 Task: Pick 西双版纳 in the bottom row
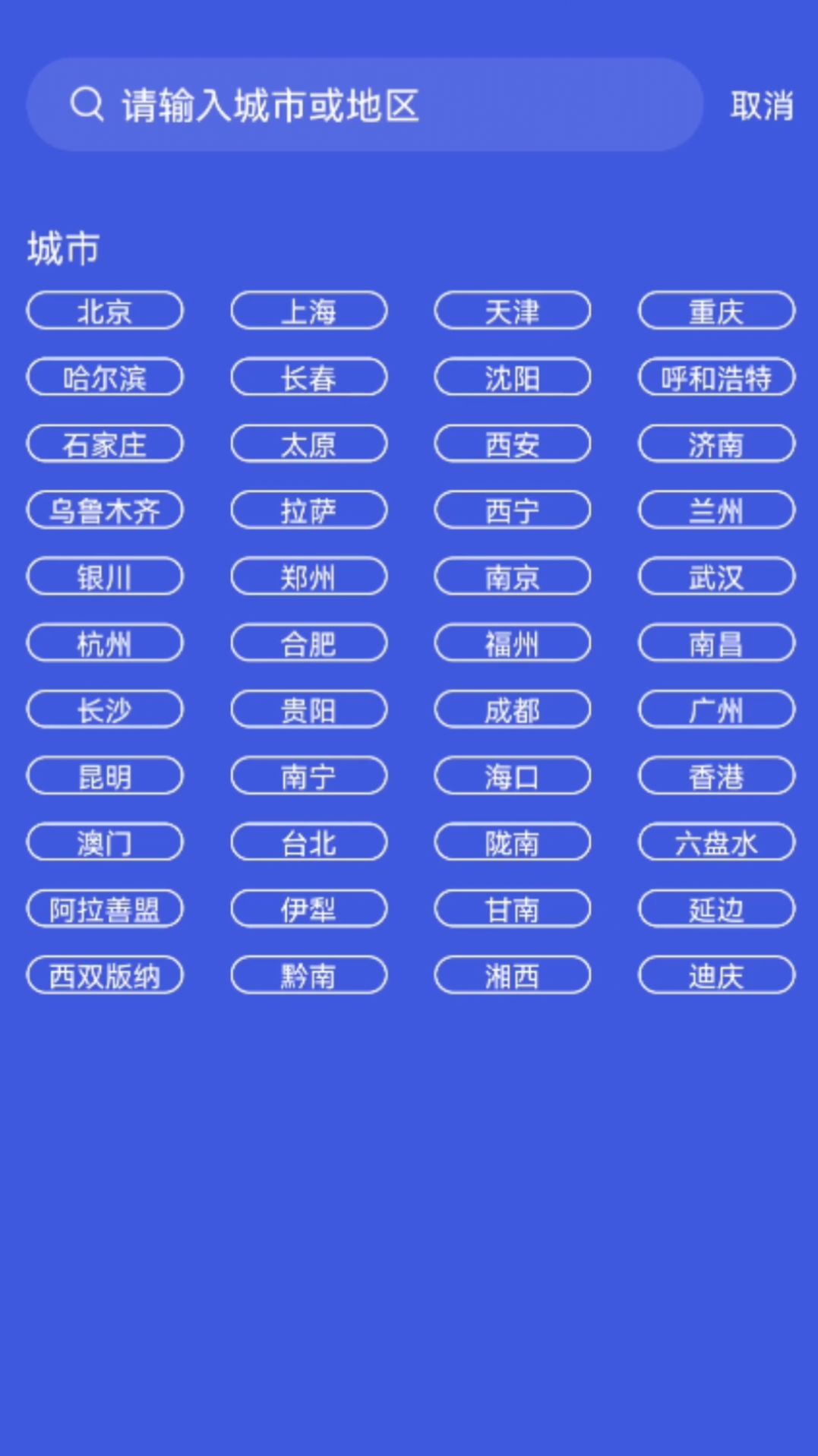click(x=104, y=975)
